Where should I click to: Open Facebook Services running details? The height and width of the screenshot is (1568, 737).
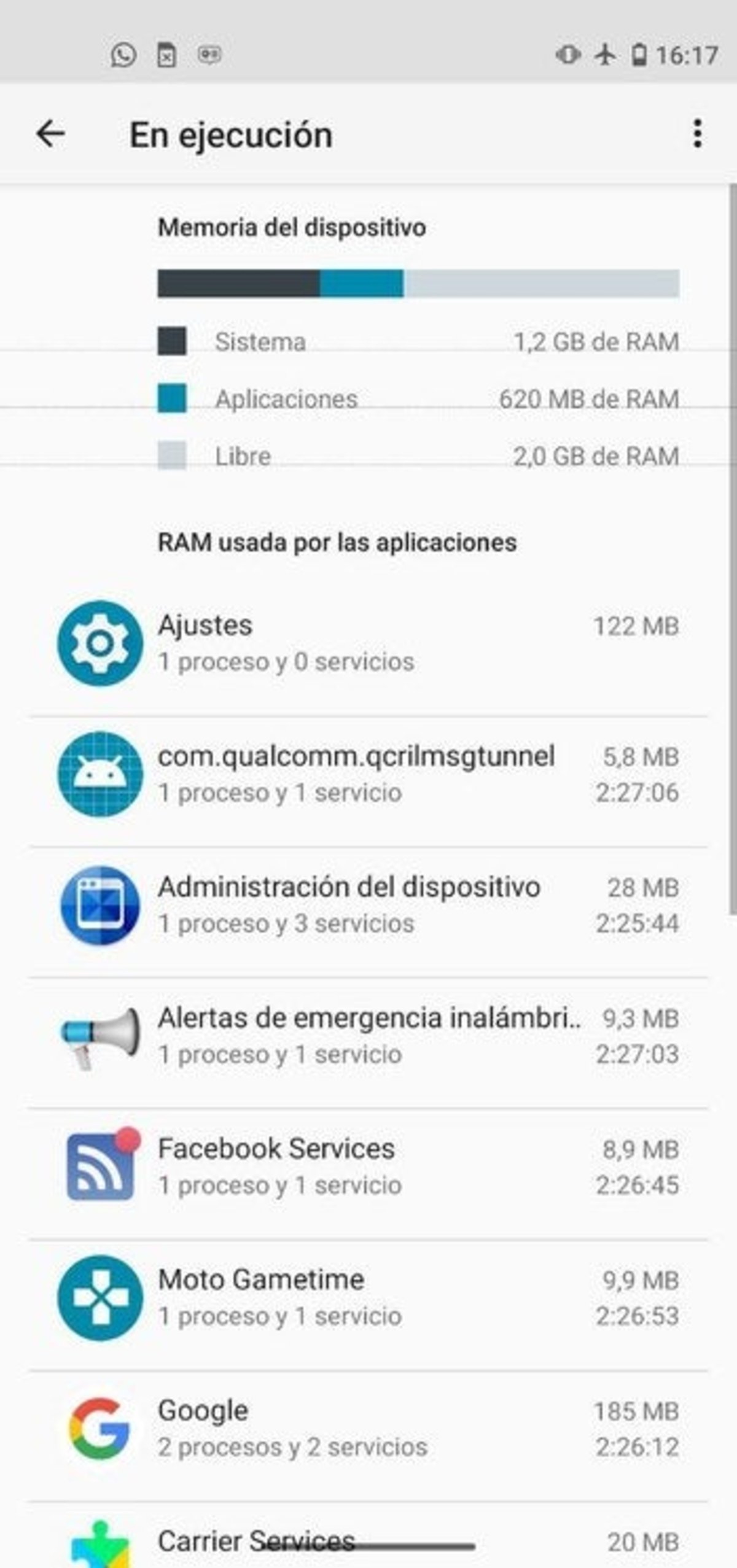pyautogui.click(x=368, y=1166)
